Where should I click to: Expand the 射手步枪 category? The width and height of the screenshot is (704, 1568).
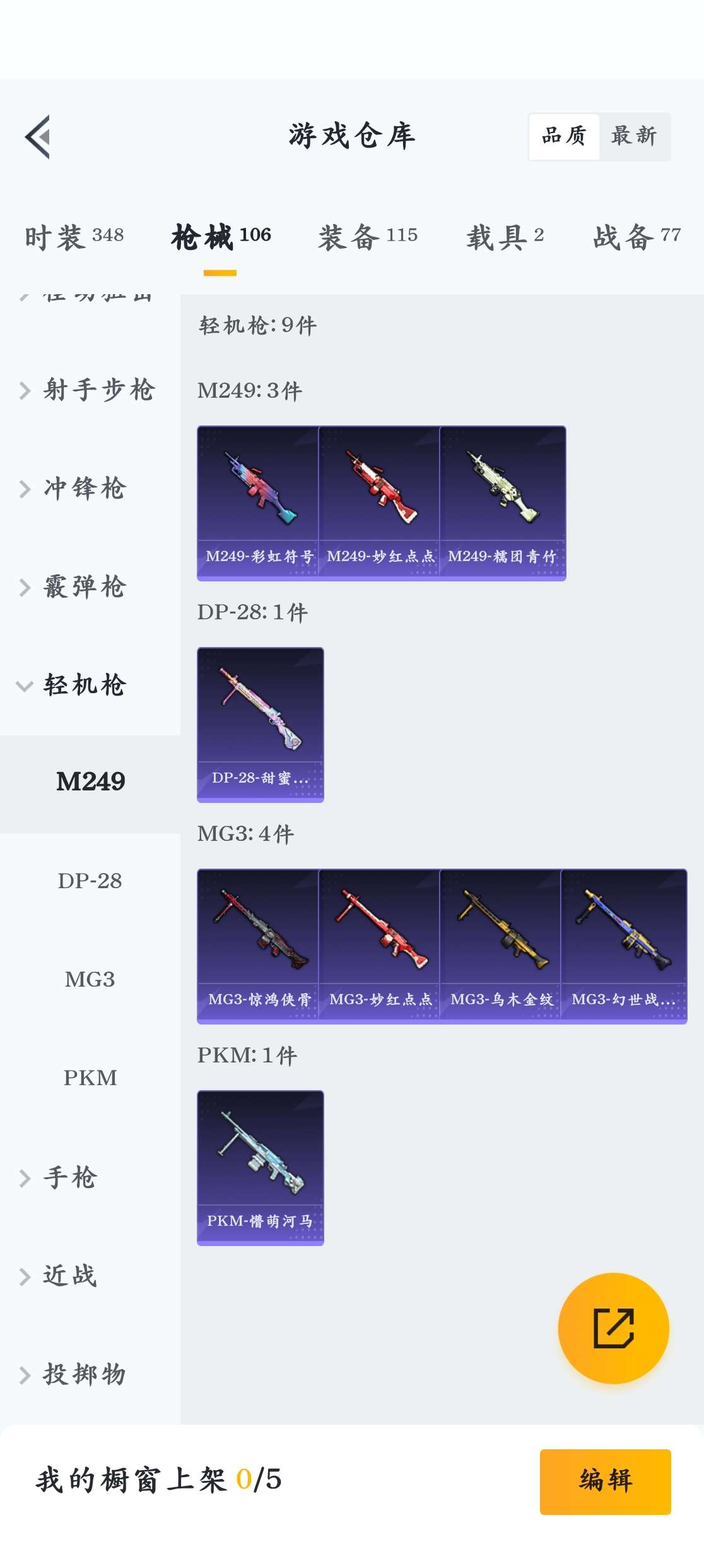[x=88, y=390]
